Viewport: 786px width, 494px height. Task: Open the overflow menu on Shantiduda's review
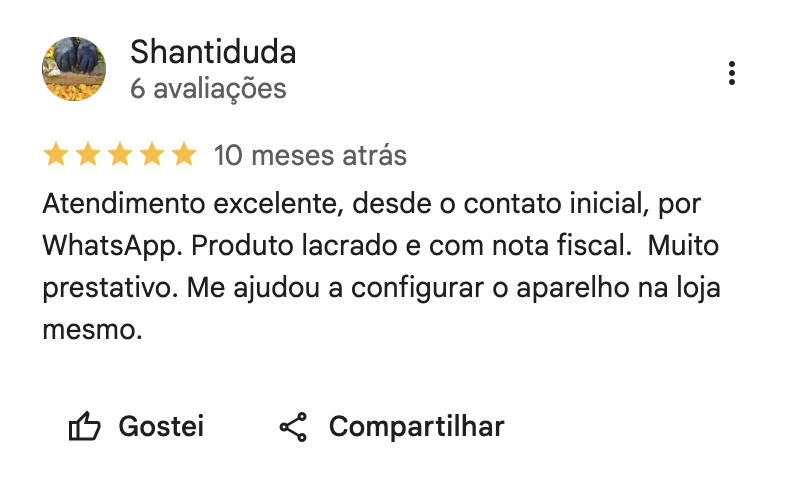point(732,73)
